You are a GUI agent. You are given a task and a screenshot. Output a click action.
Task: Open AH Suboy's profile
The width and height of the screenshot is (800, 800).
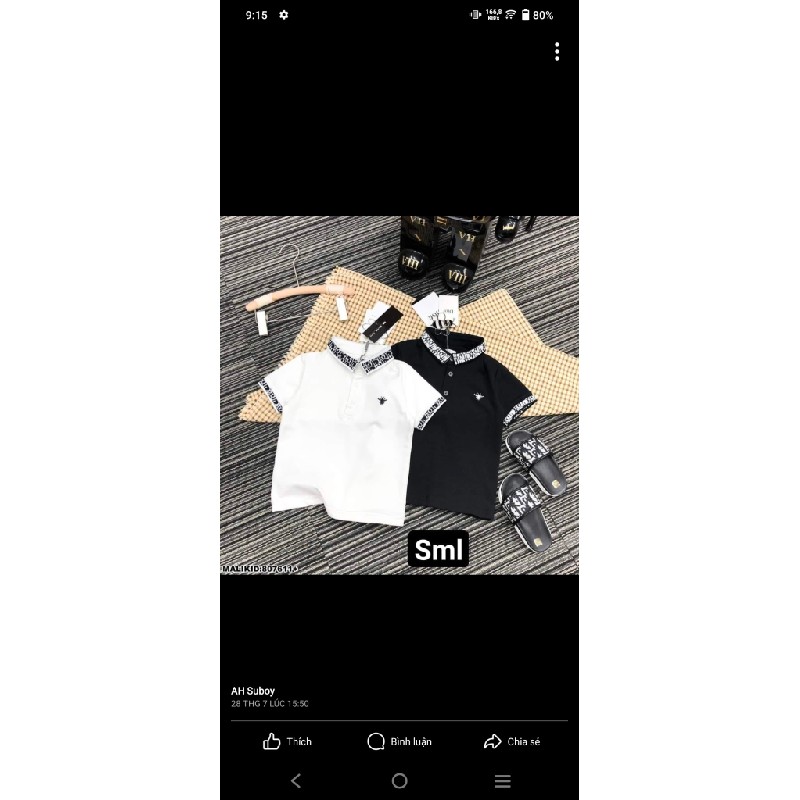[253, 691]
